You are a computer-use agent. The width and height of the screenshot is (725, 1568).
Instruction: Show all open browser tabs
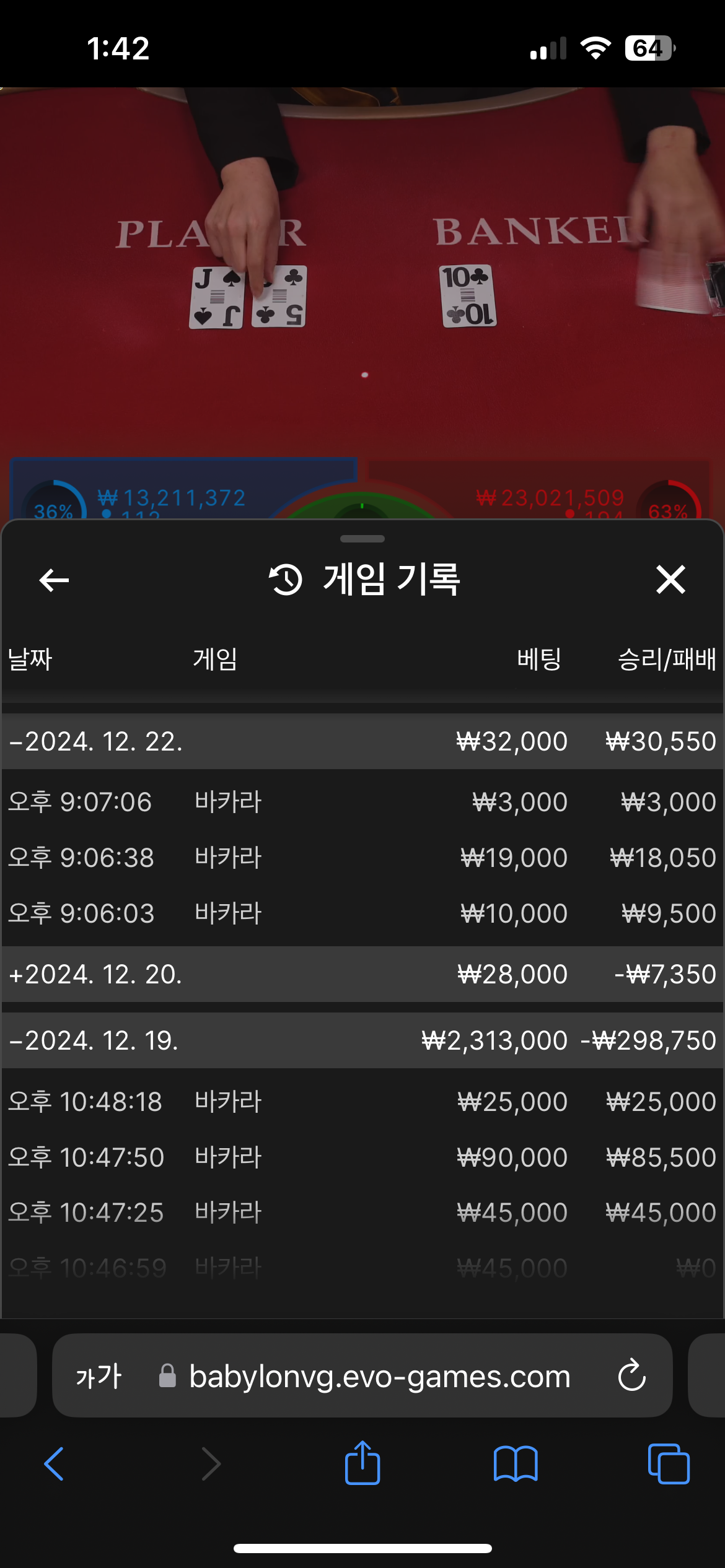coord(669,1464)
